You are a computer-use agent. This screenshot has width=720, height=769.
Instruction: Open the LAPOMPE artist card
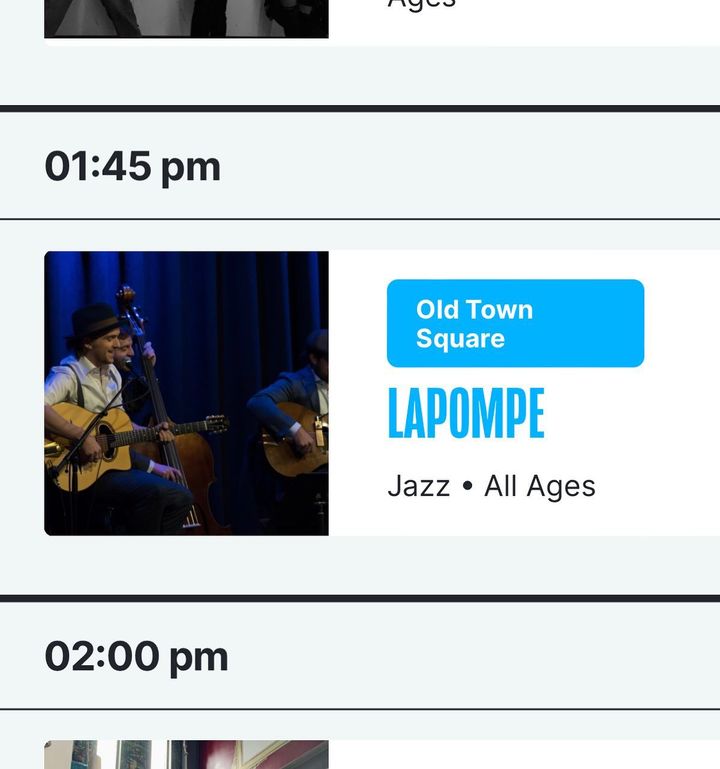466,414
